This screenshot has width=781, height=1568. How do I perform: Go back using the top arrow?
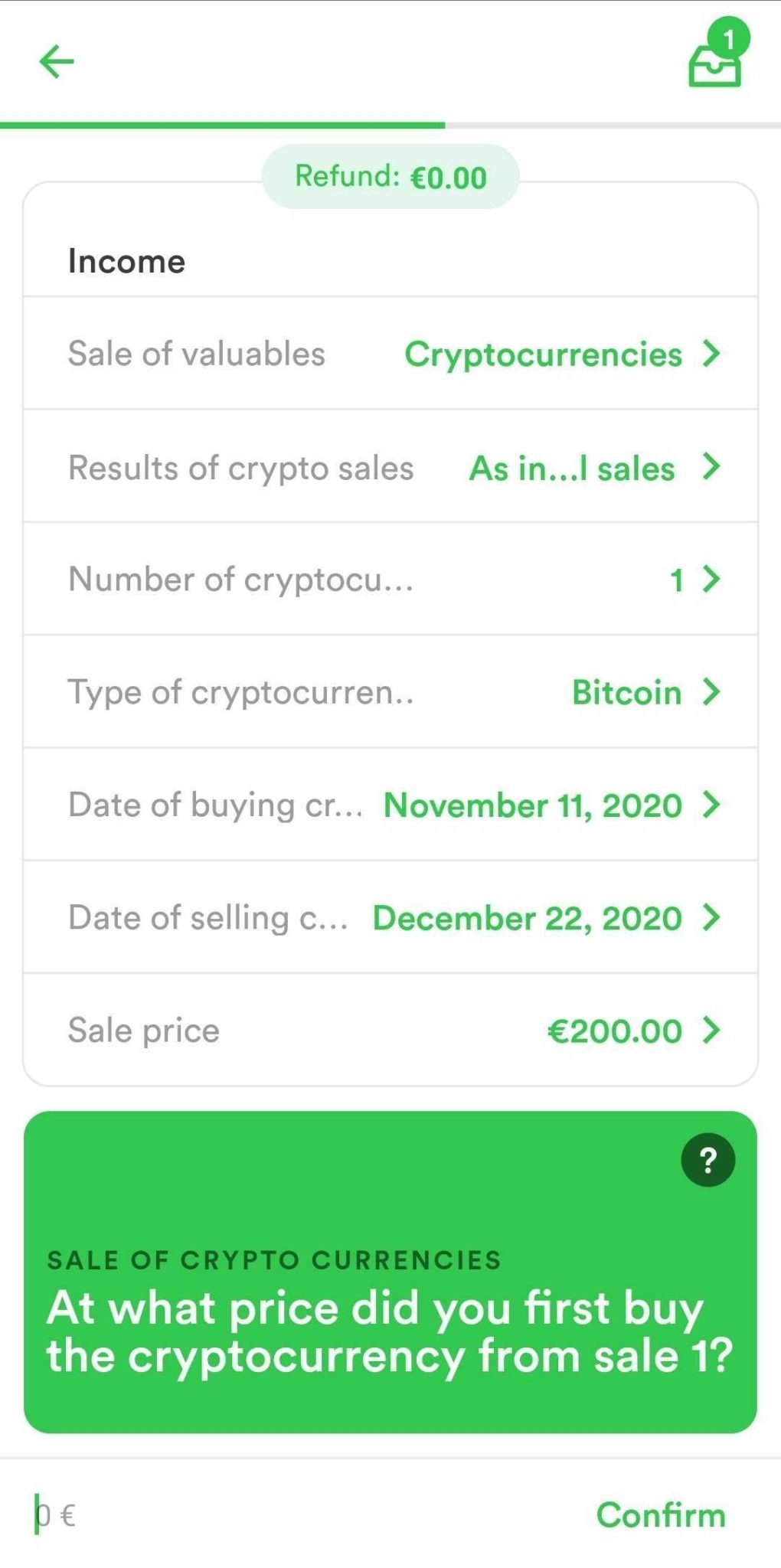click(x=57, y=61)
